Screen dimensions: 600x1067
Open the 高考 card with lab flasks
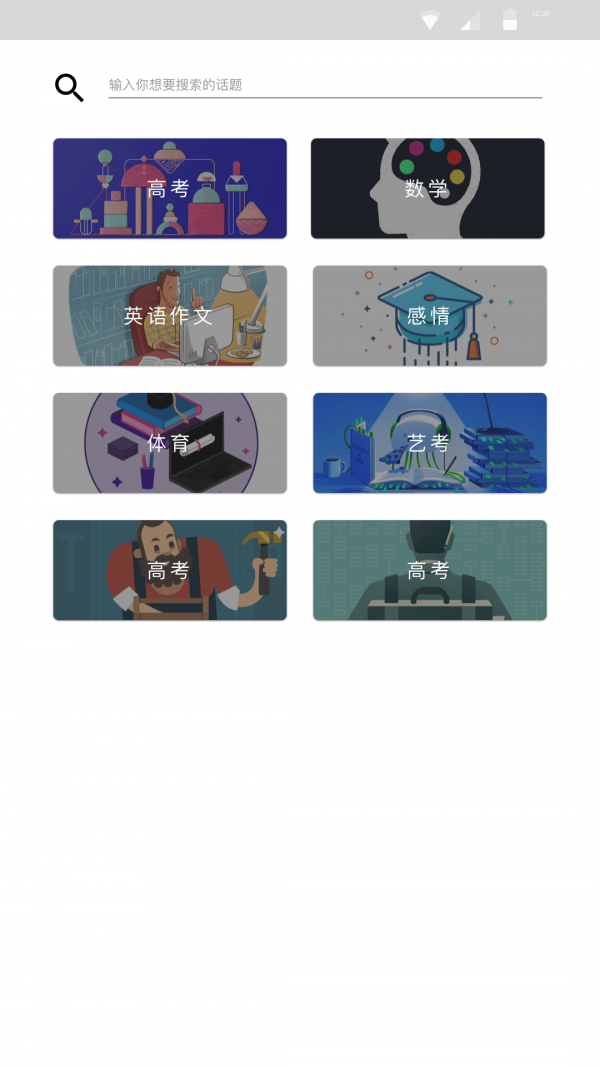point(170,189)
